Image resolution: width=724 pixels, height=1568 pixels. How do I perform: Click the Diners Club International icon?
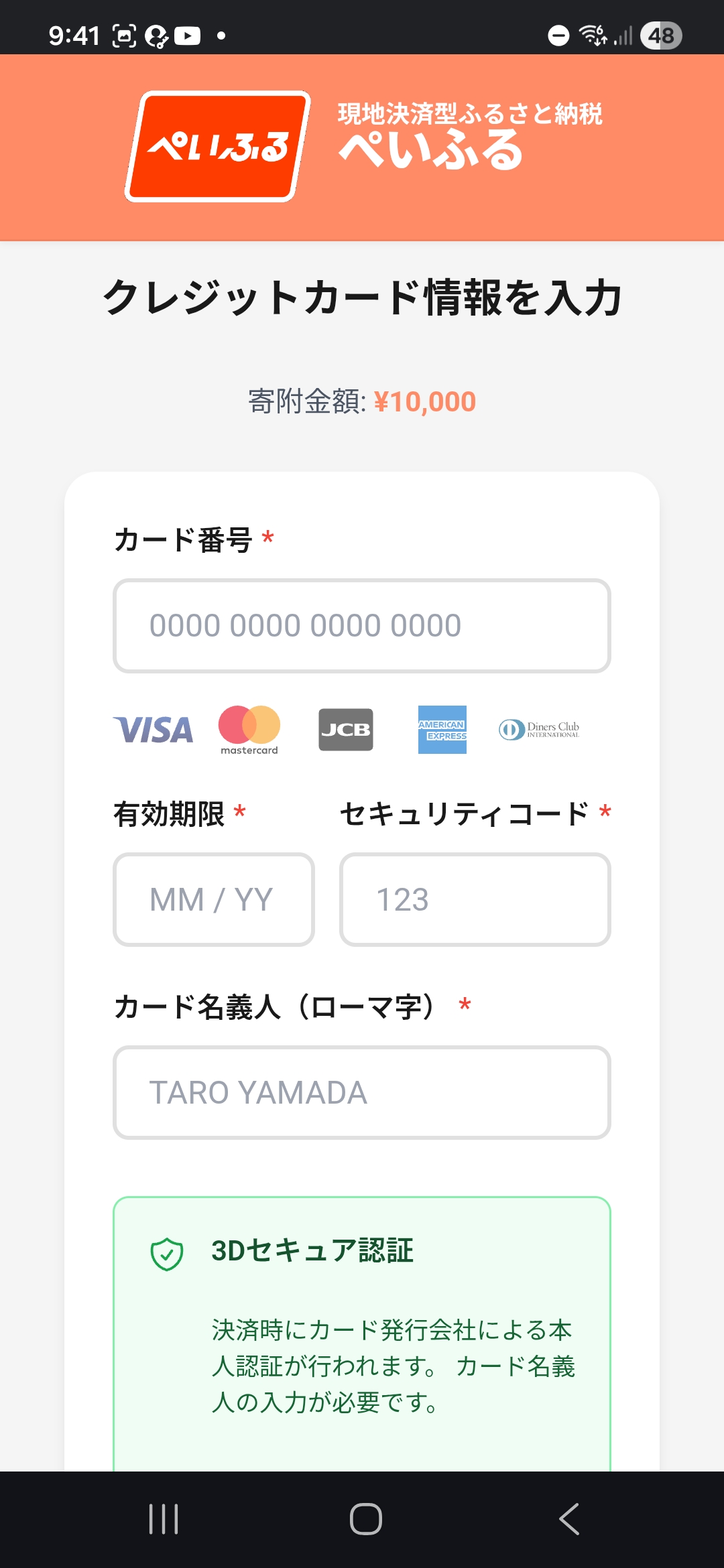click(x=540, y=730)
